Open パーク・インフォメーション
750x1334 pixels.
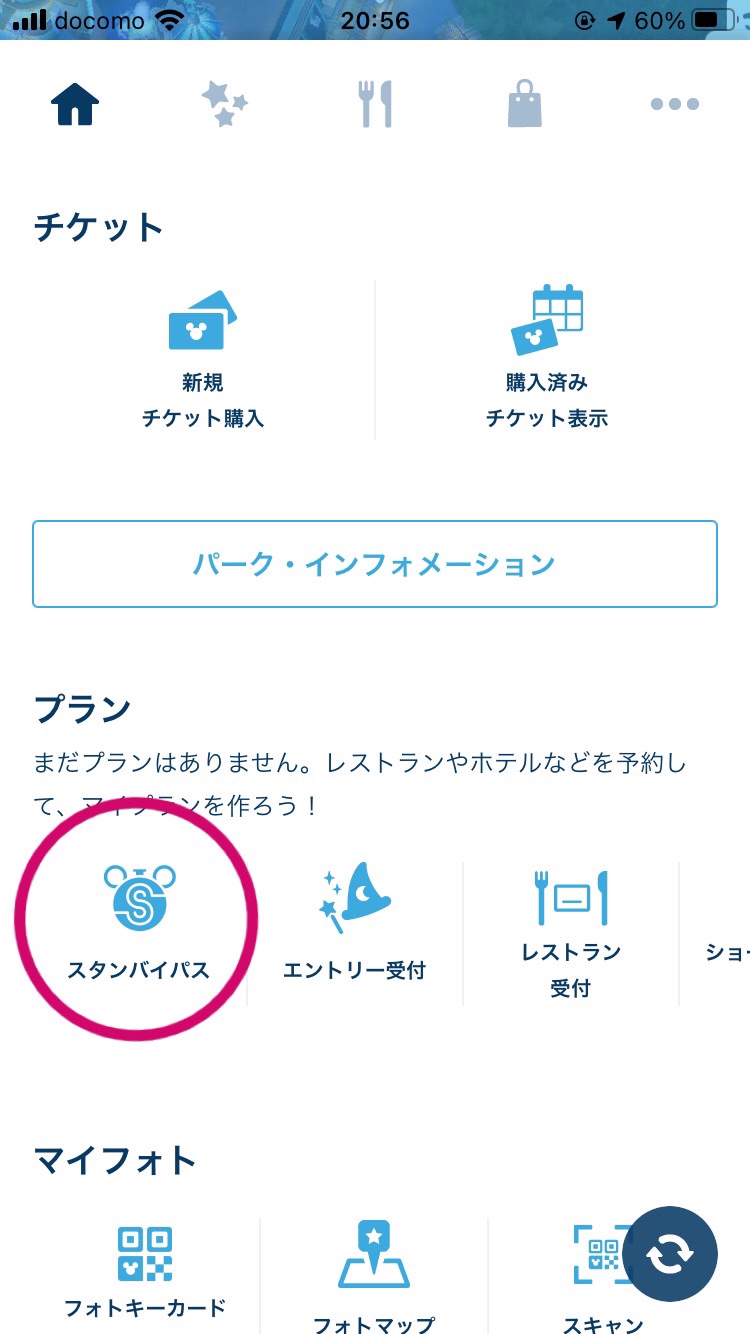pos(375,563)
